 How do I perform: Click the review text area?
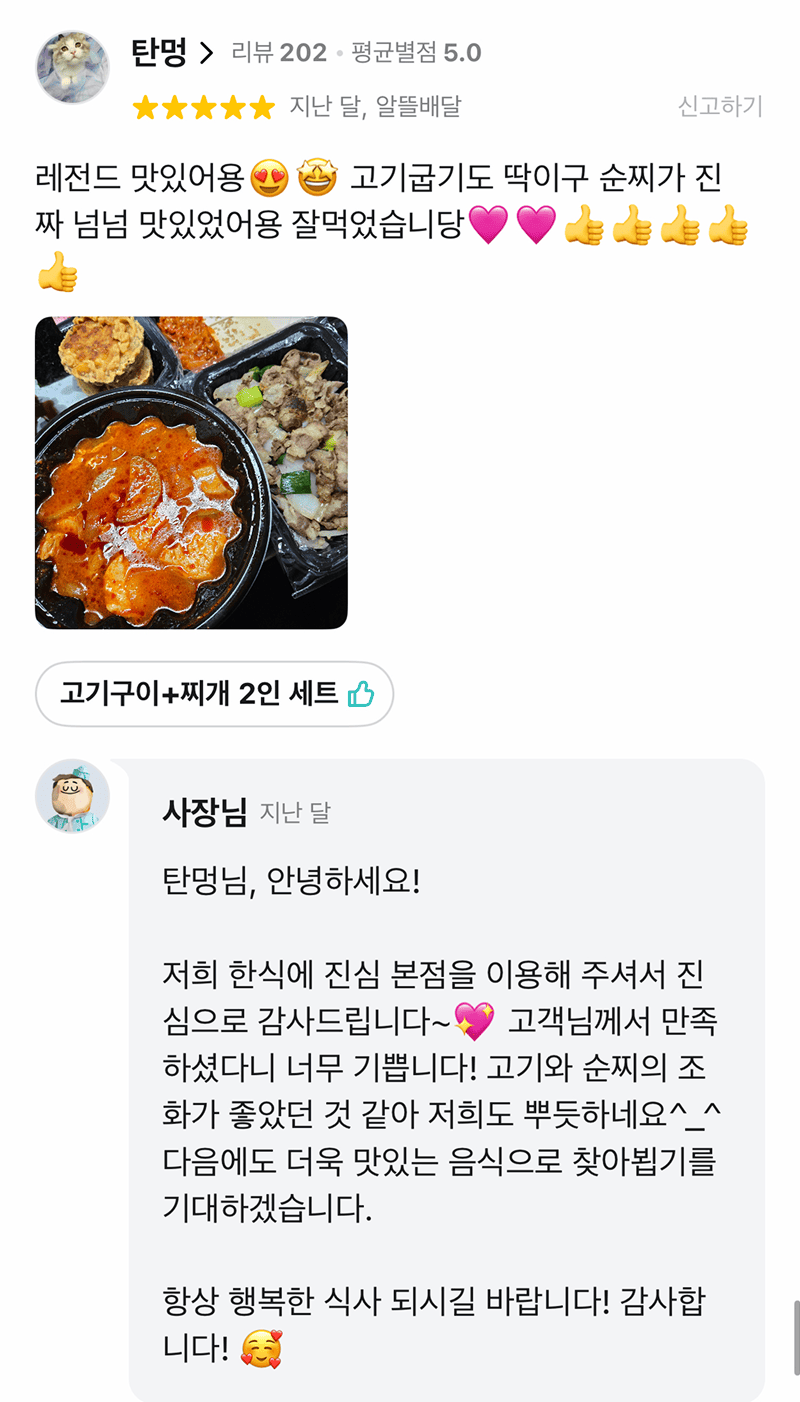click(x=380, y=200)
